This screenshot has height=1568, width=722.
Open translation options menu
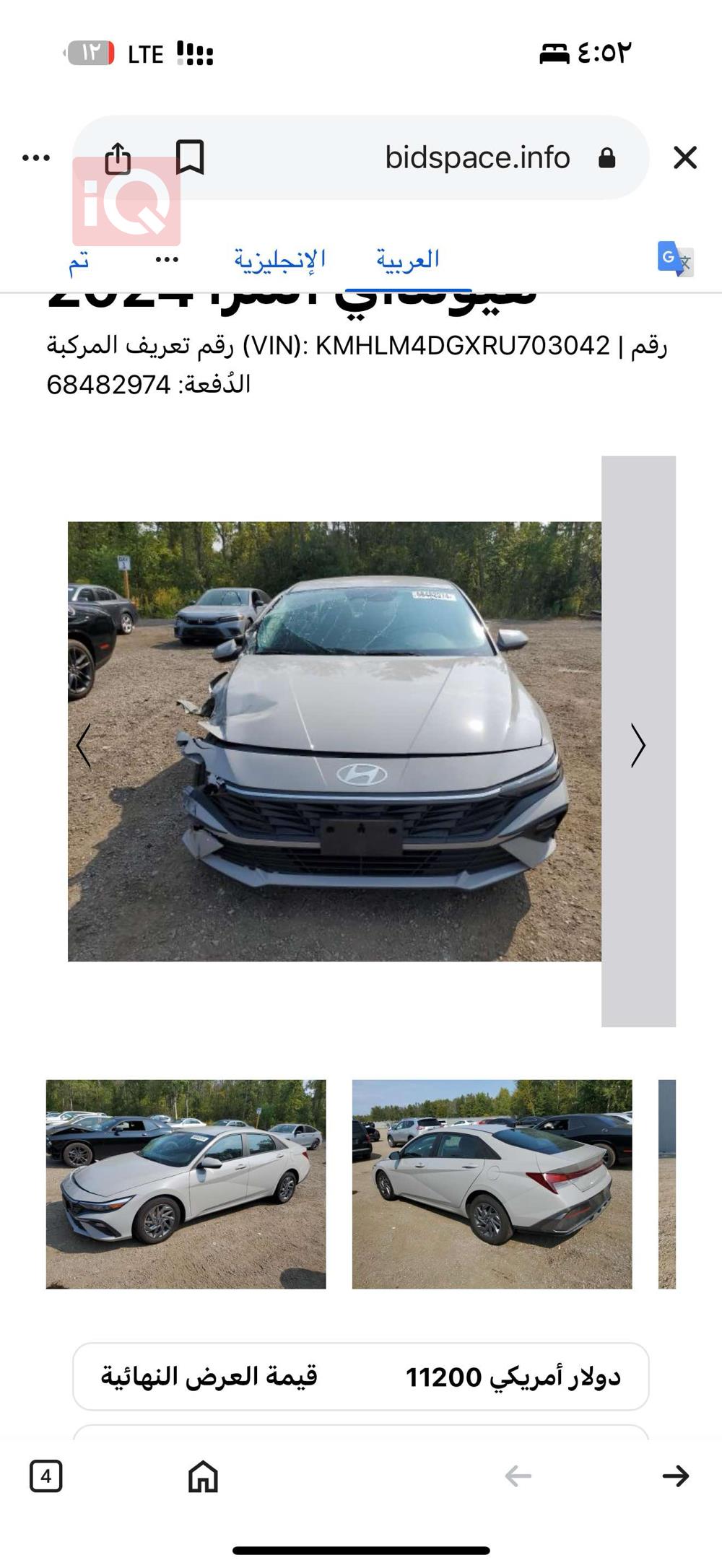point(167,260)
